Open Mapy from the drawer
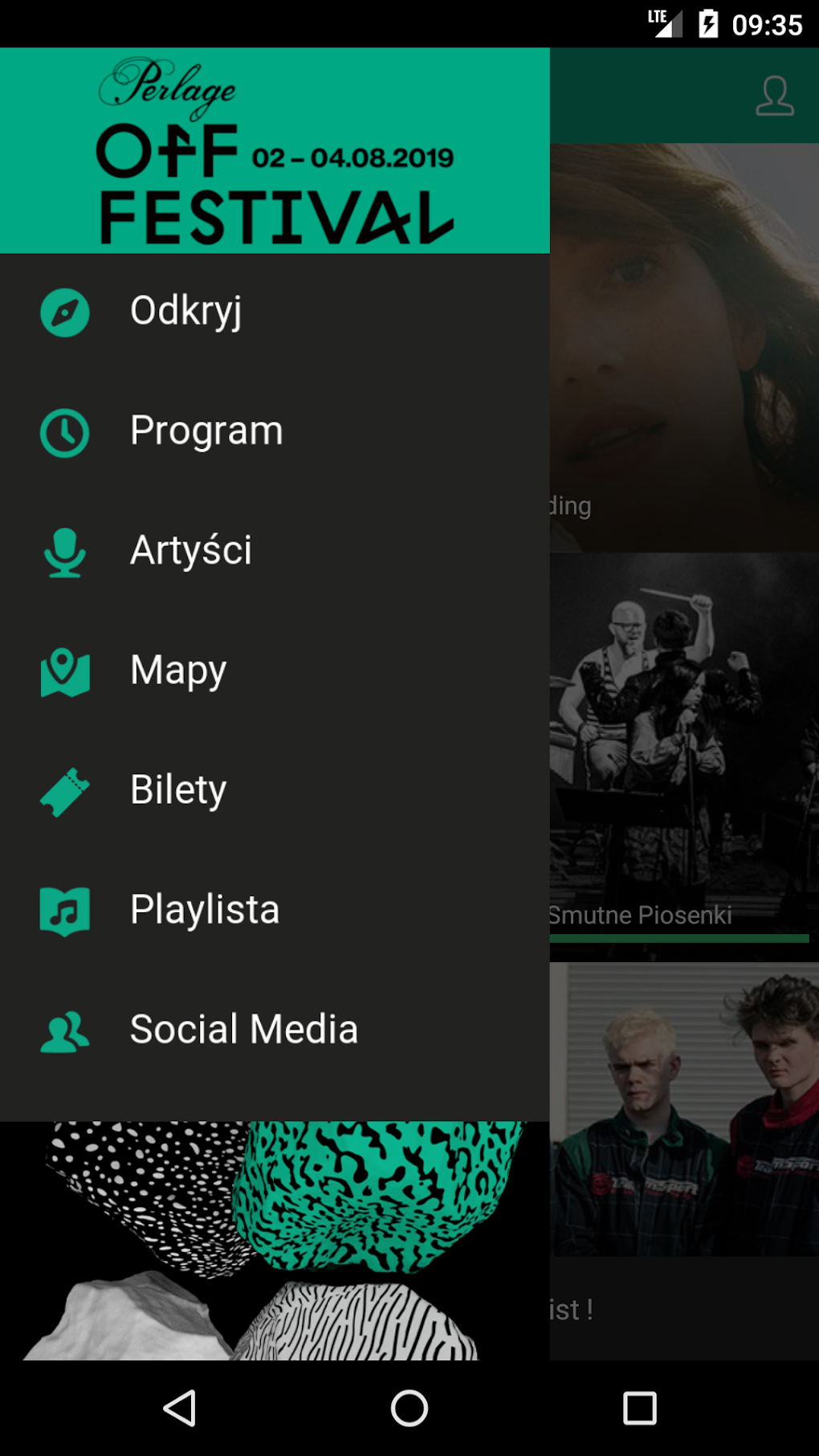The height and width of the screenshot is (1456, 819). (x=178, y=671)
